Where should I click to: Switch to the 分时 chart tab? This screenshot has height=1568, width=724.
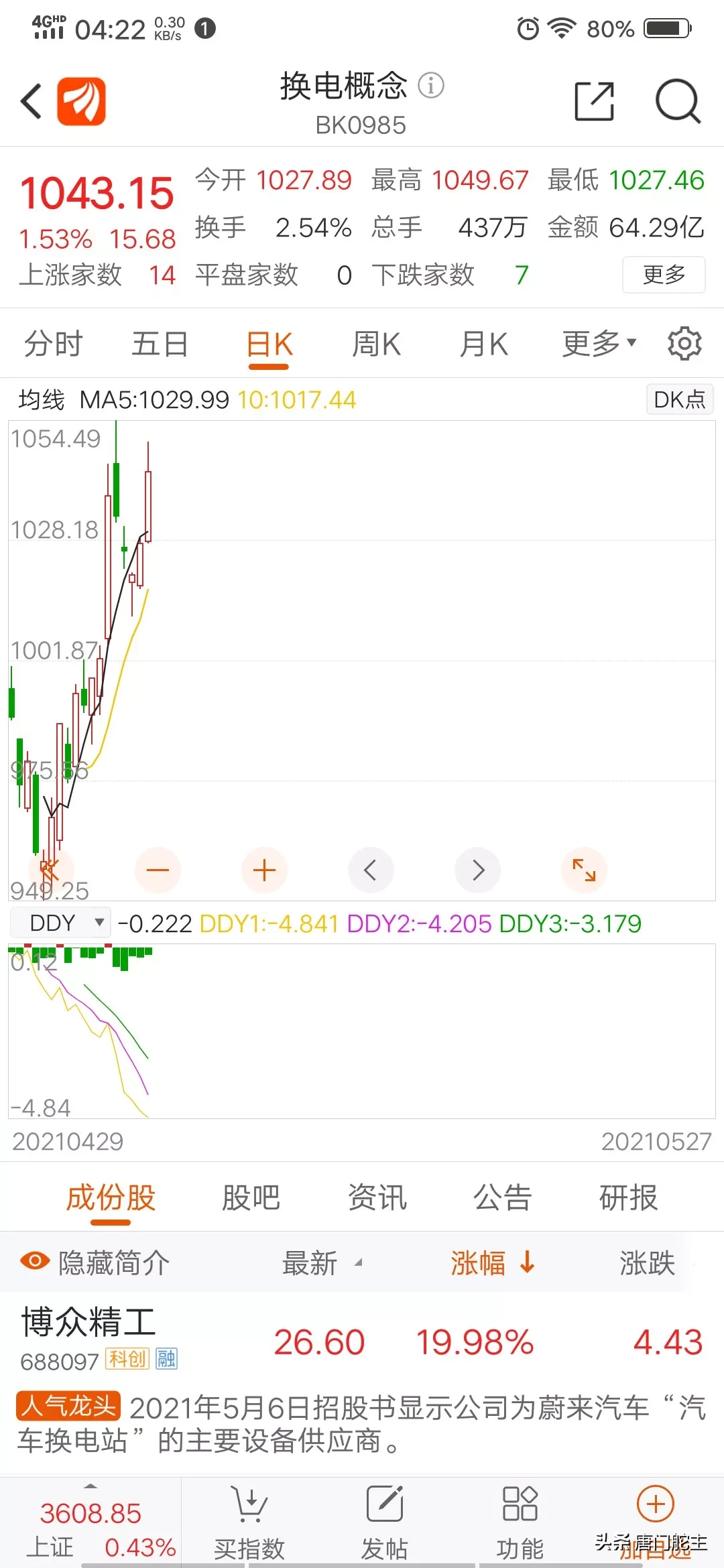(53, 344)
